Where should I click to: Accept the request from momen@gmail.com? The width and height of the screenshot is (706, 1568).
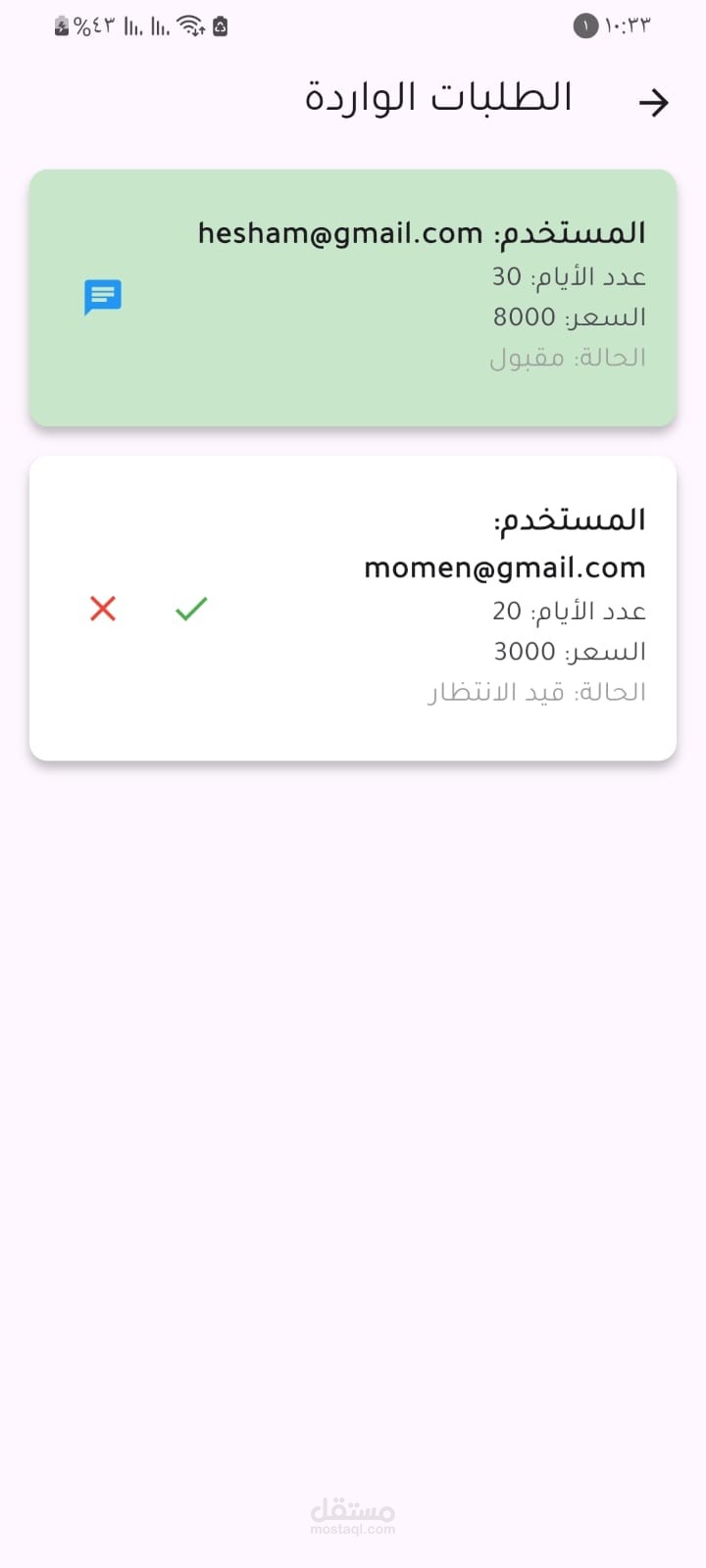(x=191, y=609)
